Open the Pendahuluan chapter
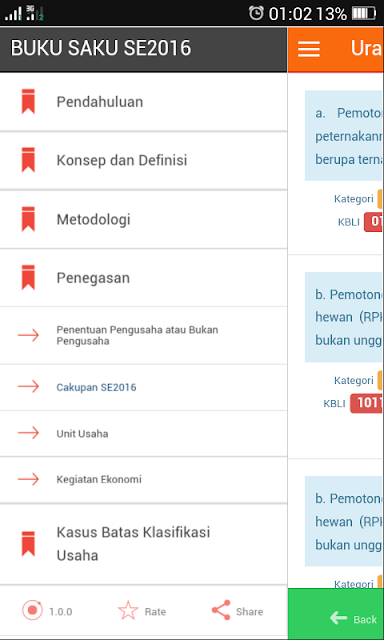 pos(143,102)
